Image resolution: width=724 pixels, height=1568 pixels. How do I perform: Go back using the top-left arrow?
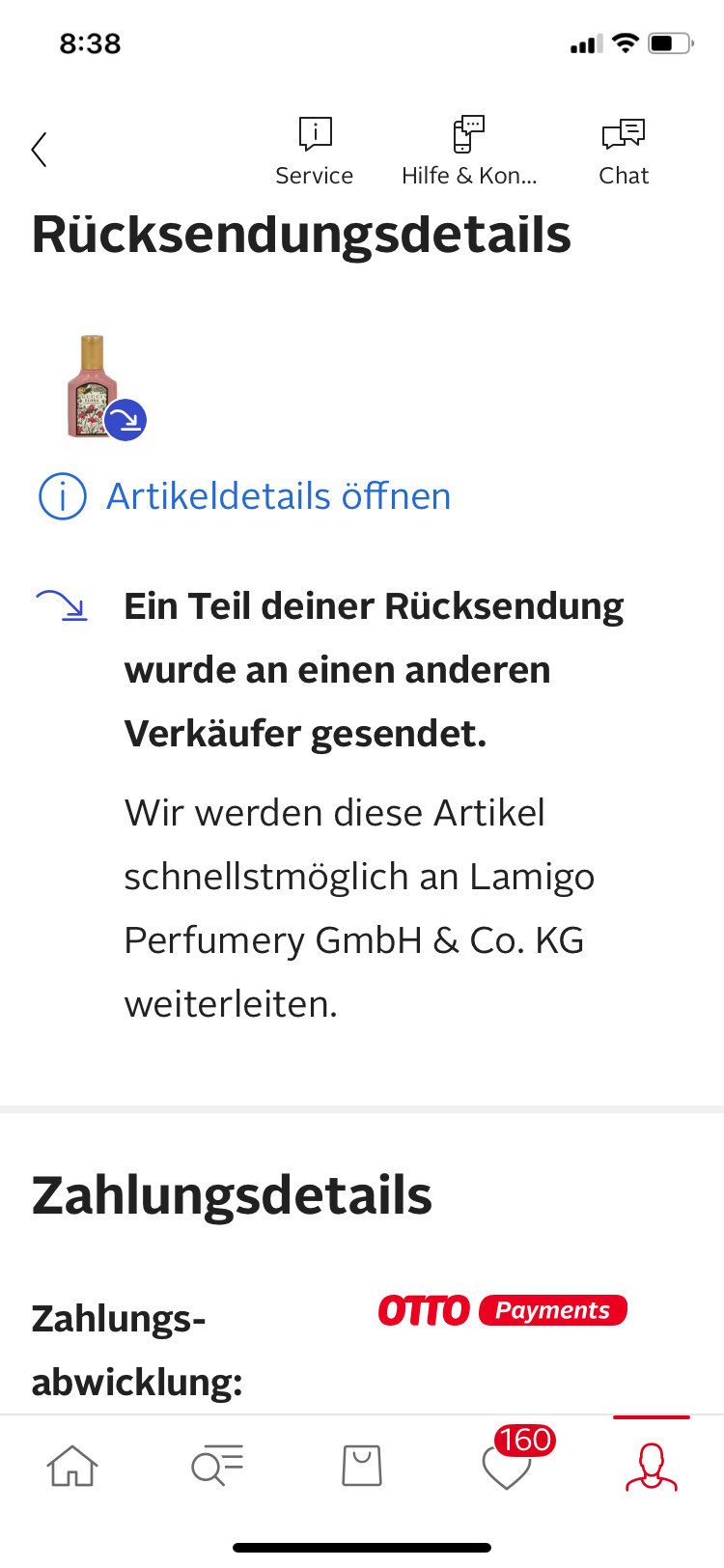click(40, 151)
